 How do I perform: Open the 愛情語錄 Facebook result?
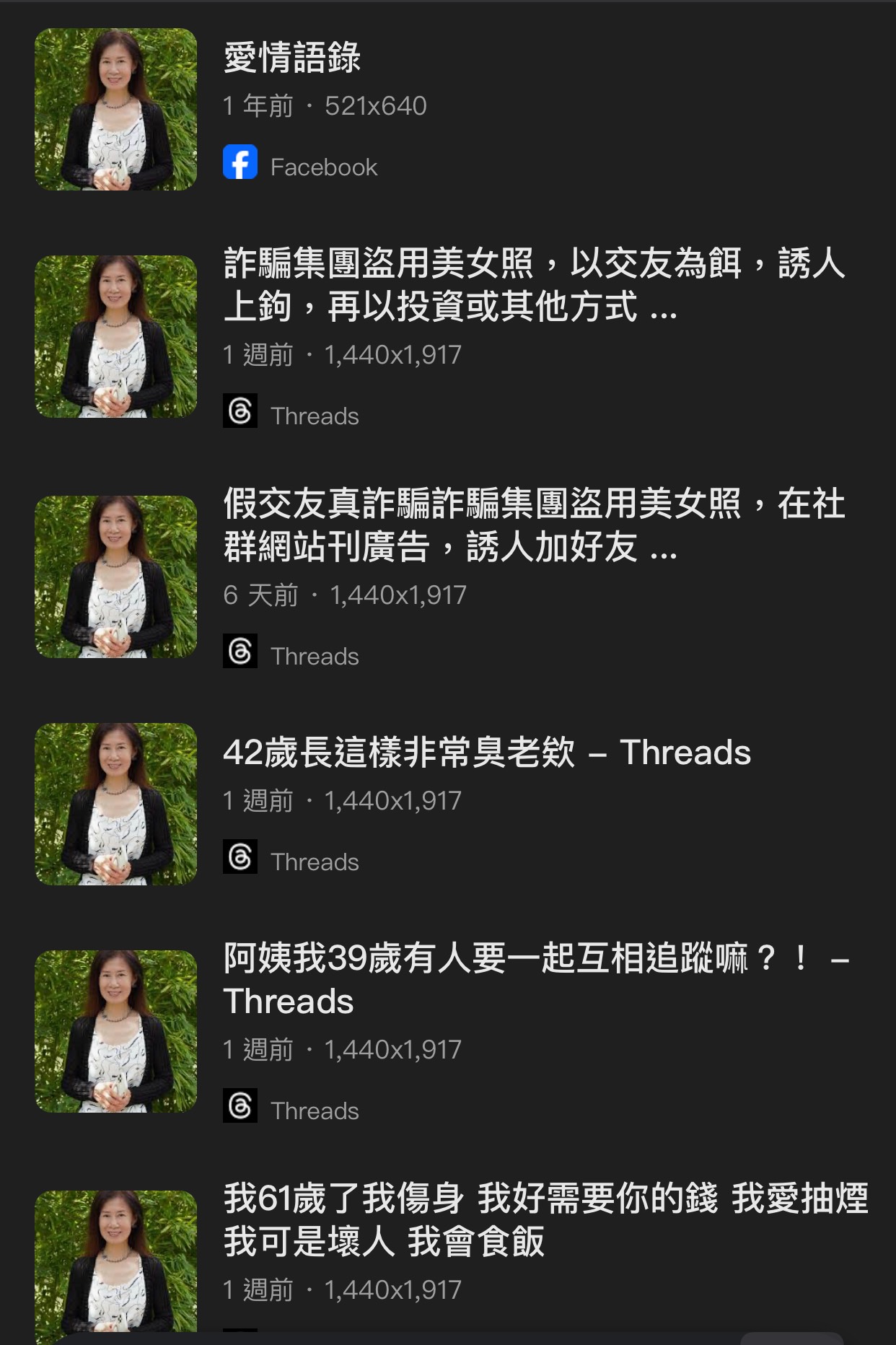click(x=292, y=58)
